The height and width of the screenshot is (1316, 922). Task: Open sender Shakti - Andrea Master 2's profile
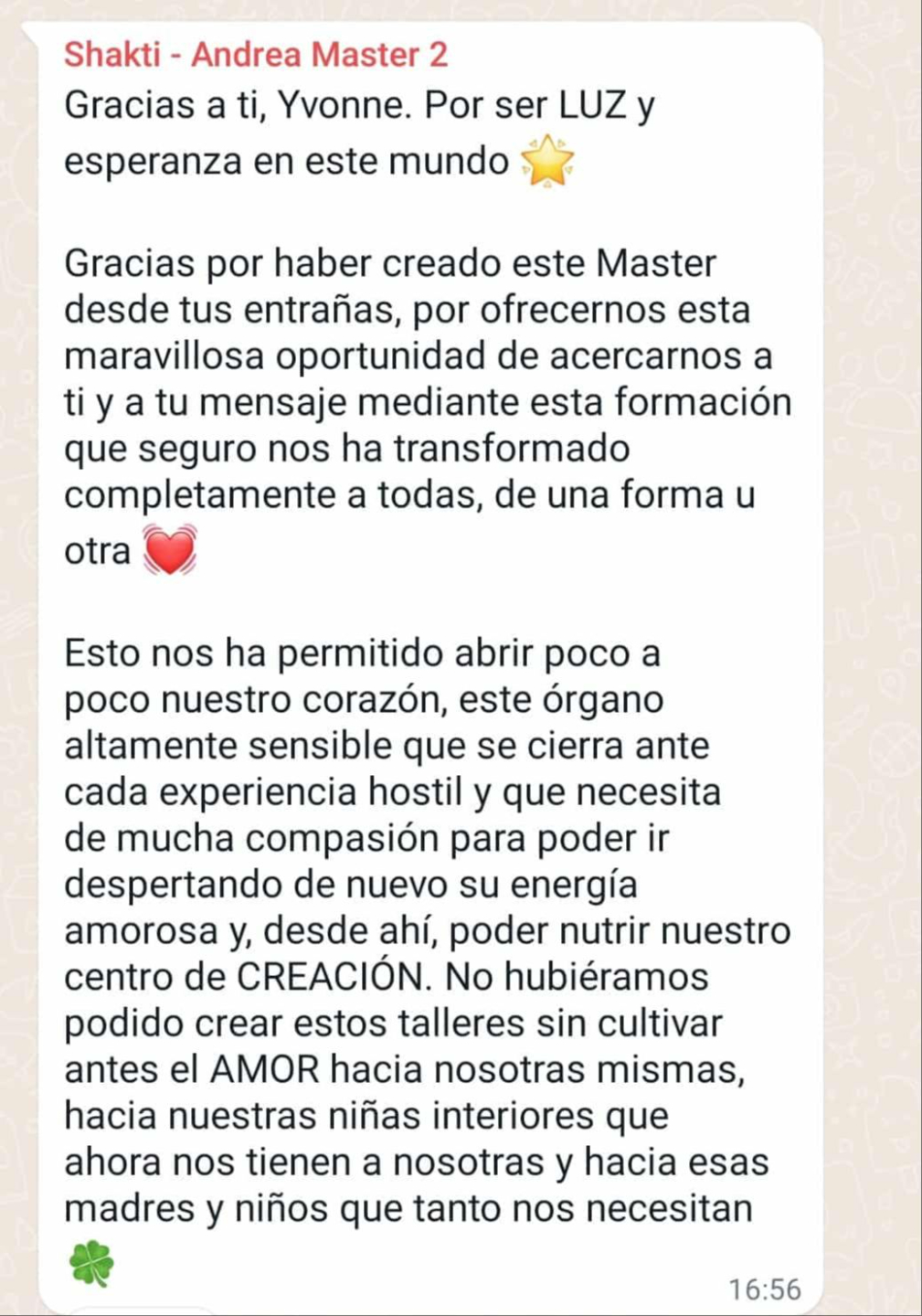click(256, 55)
